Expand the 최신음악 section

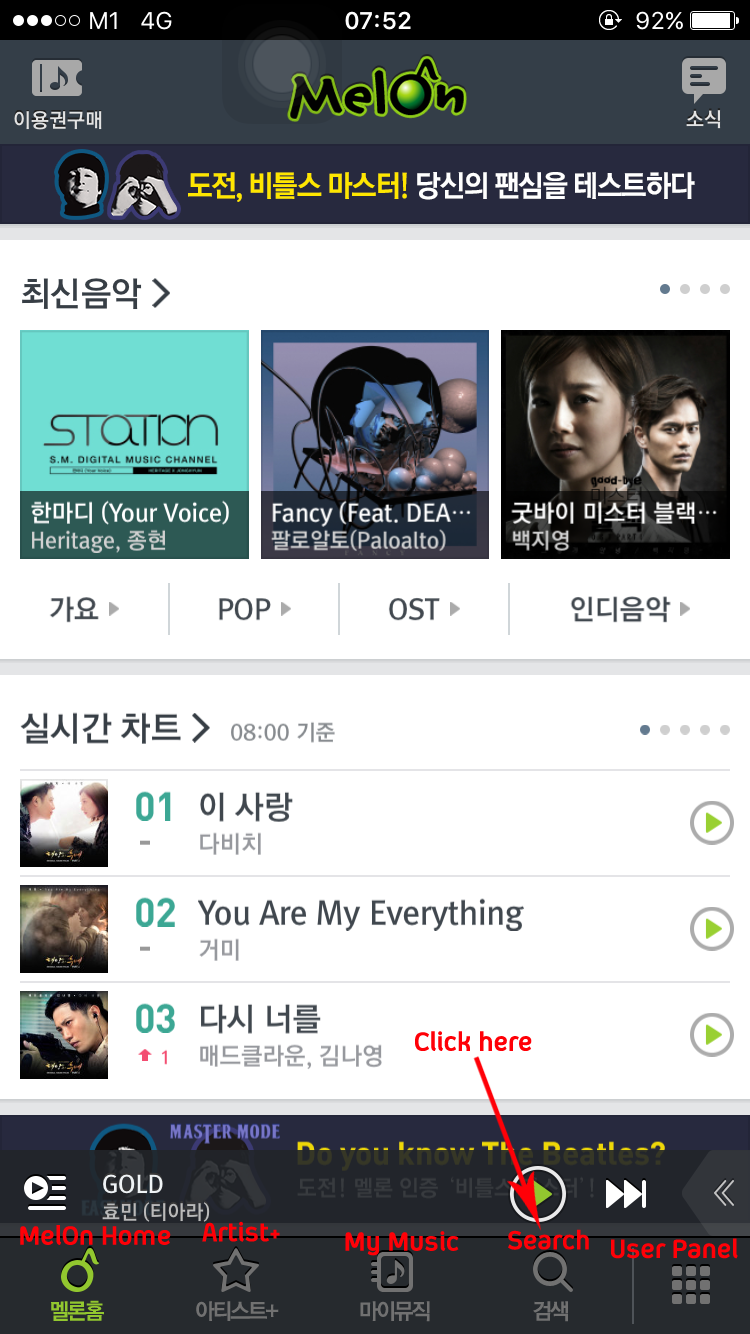[x=96, y=293]
